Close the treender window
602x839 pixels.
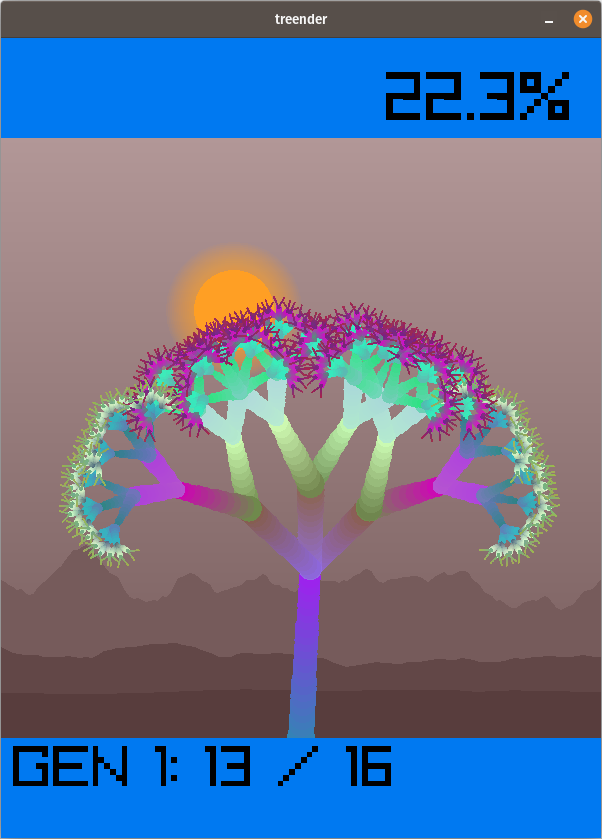582,19
